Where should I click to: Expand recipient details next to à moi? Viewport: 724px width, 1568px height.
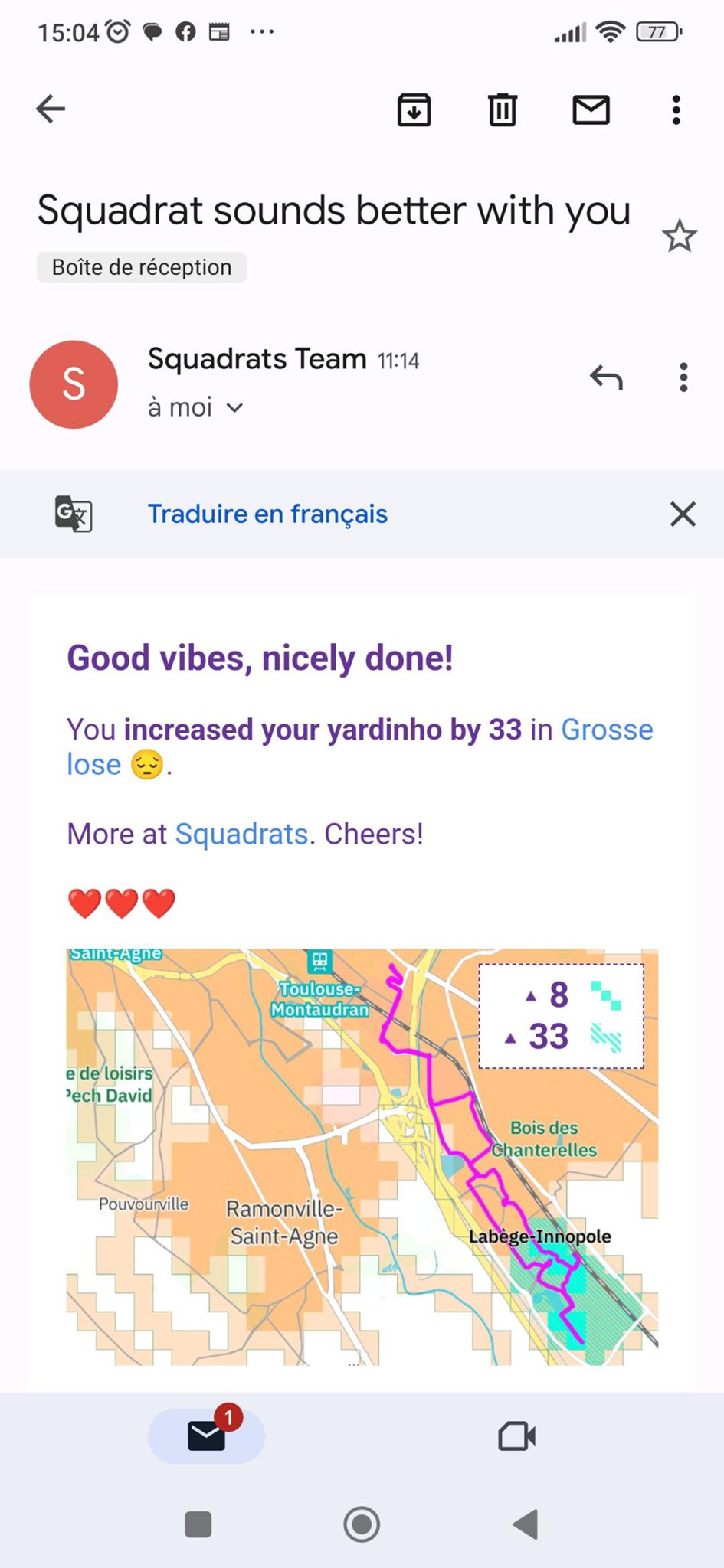(234, 408)
